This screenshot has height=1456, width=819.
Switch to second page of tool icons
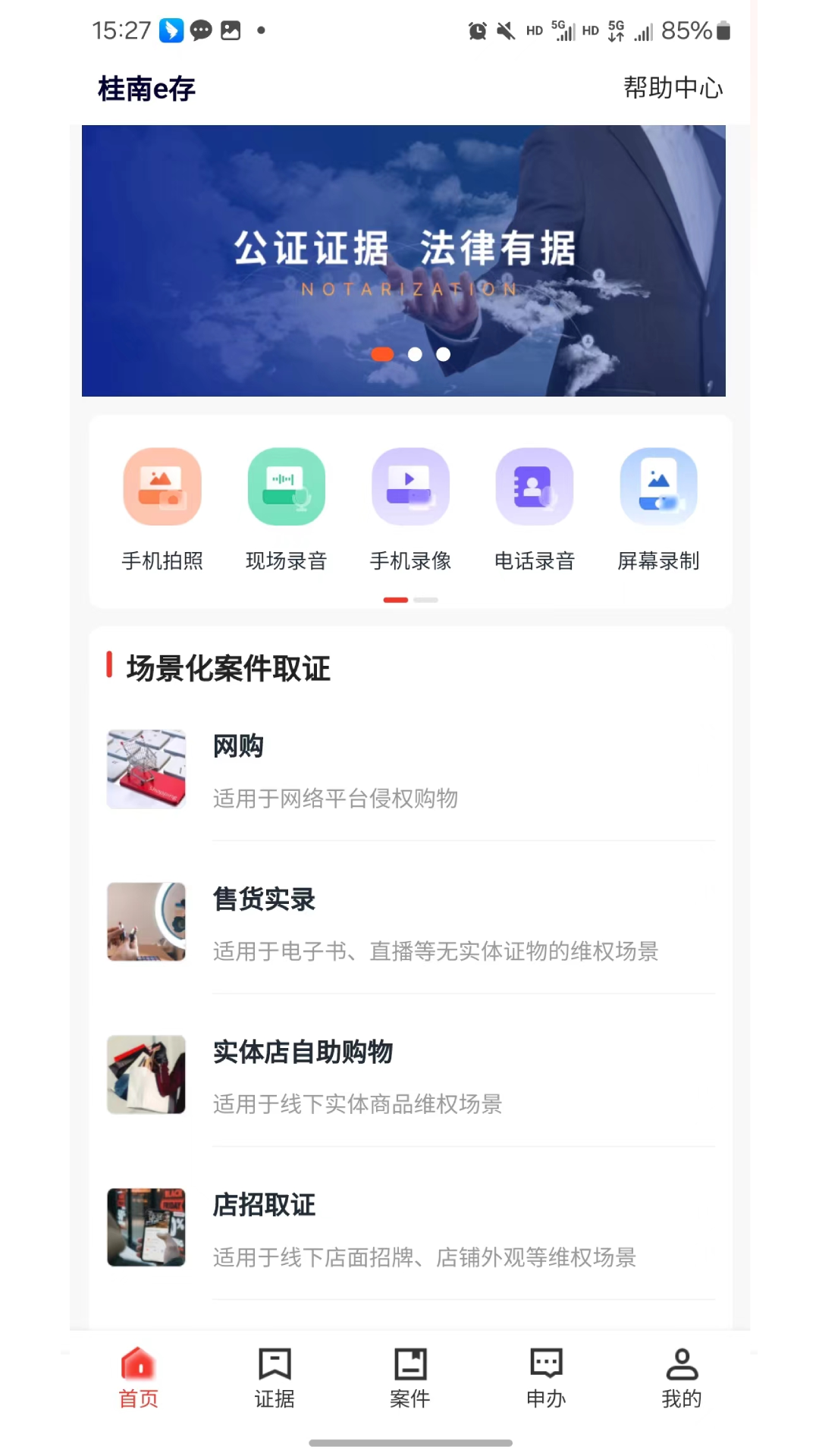[427, 599]
